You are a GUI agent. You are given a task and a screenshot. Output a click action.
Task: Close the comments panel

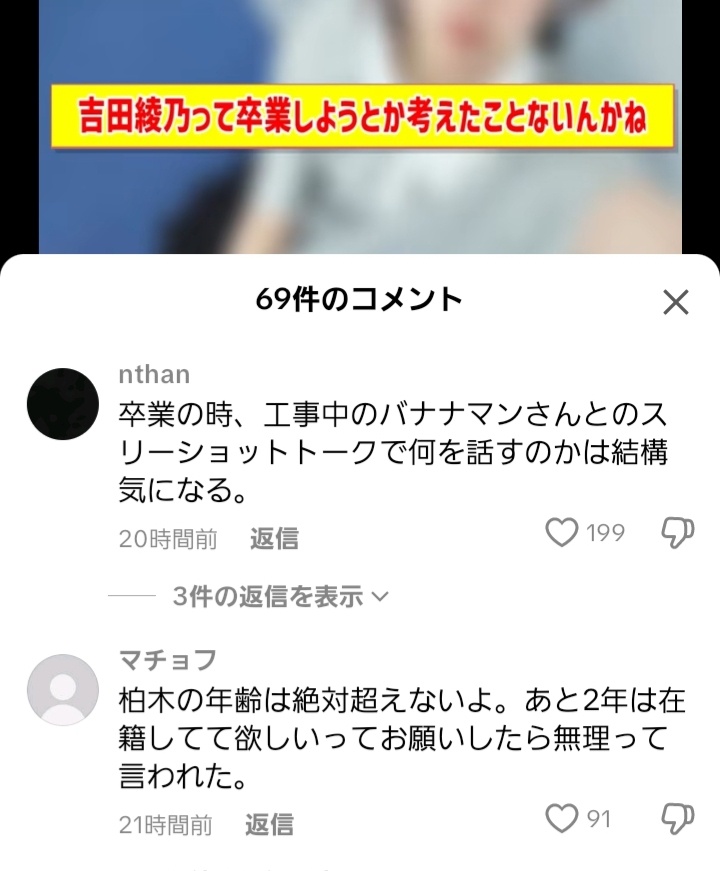676,302
